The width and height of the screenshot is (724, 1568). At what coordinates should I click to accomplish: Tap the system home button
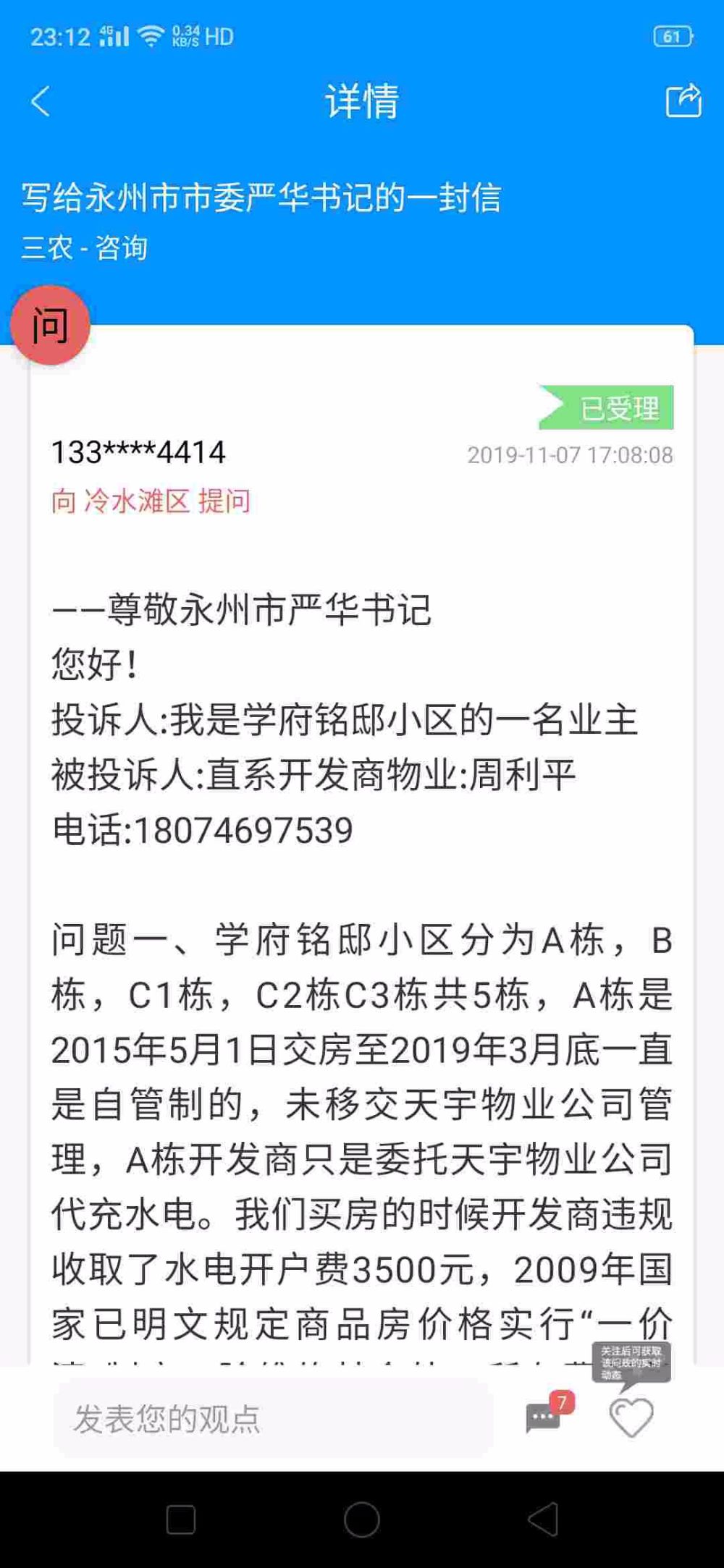click(x=362, y=1520)
